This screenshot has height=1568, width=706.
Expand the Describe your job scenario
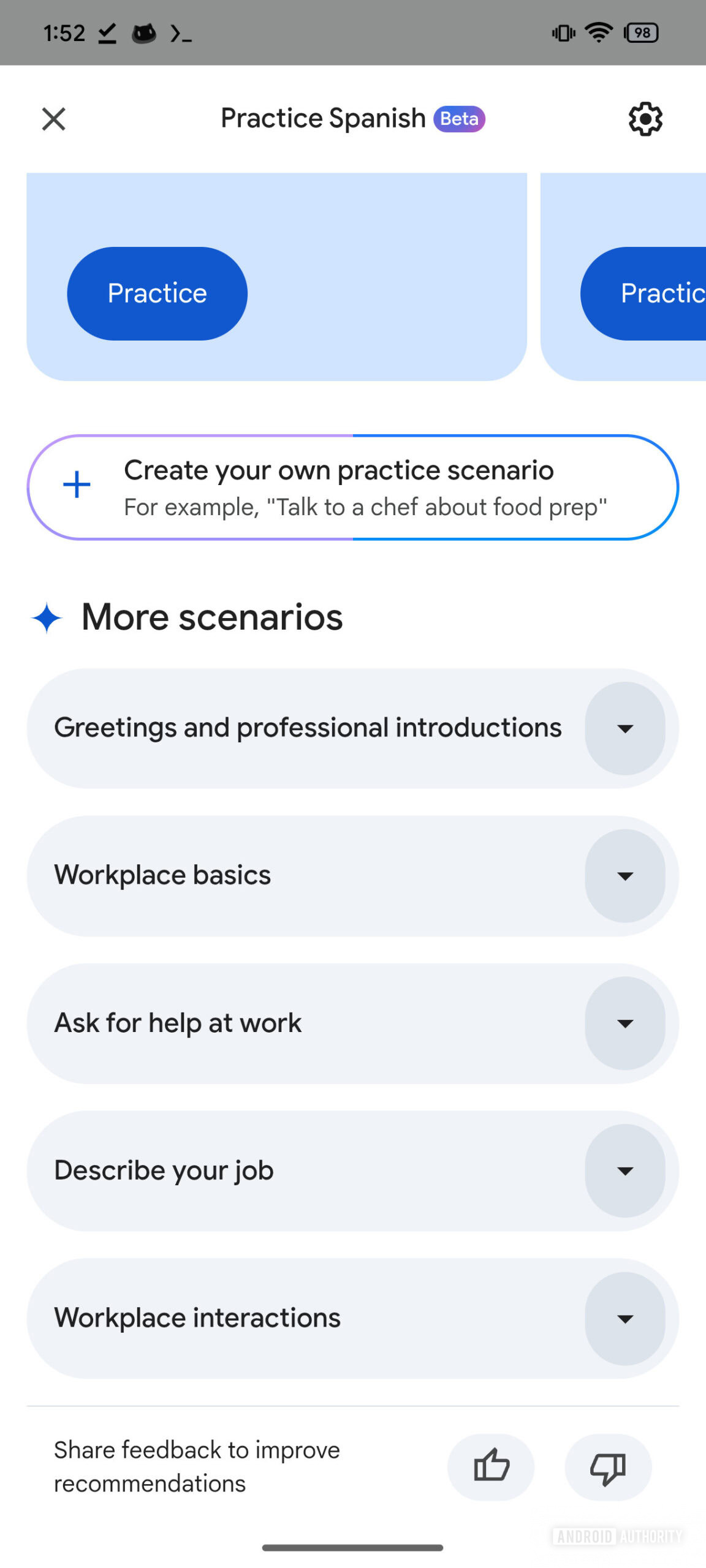tap(624, 1171)
